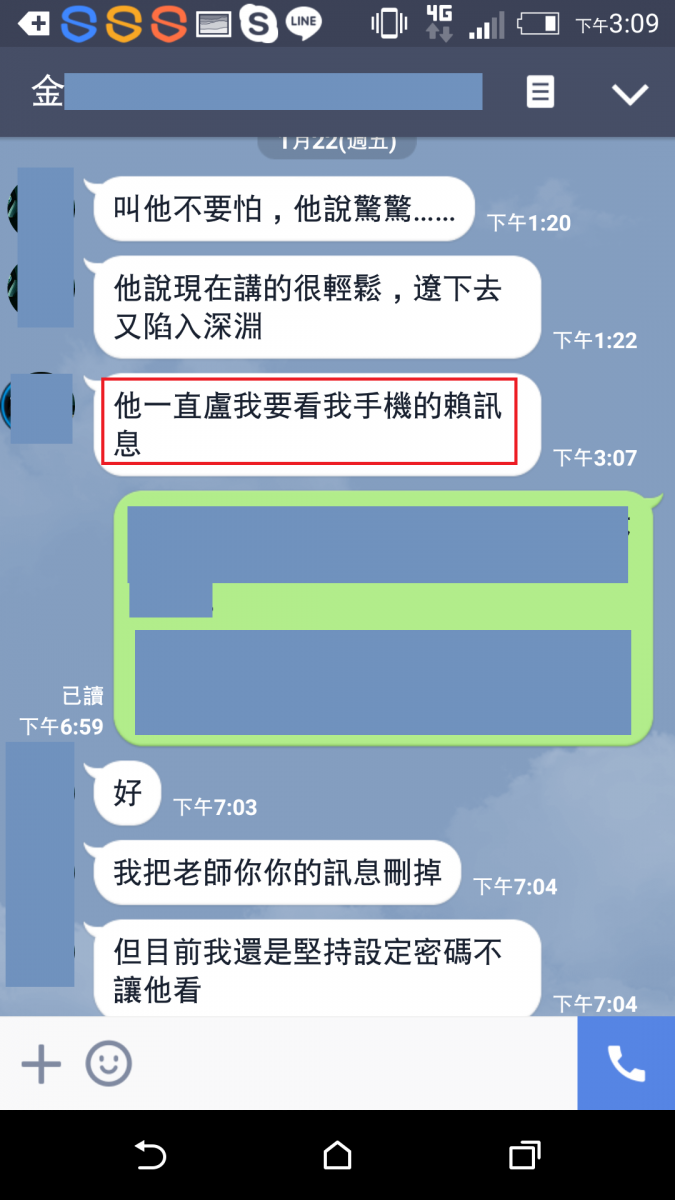The height and width of the screenshot is (1200, 675).
Task: Expand the chat menu chevron
Action: click(x=630, y=94)
